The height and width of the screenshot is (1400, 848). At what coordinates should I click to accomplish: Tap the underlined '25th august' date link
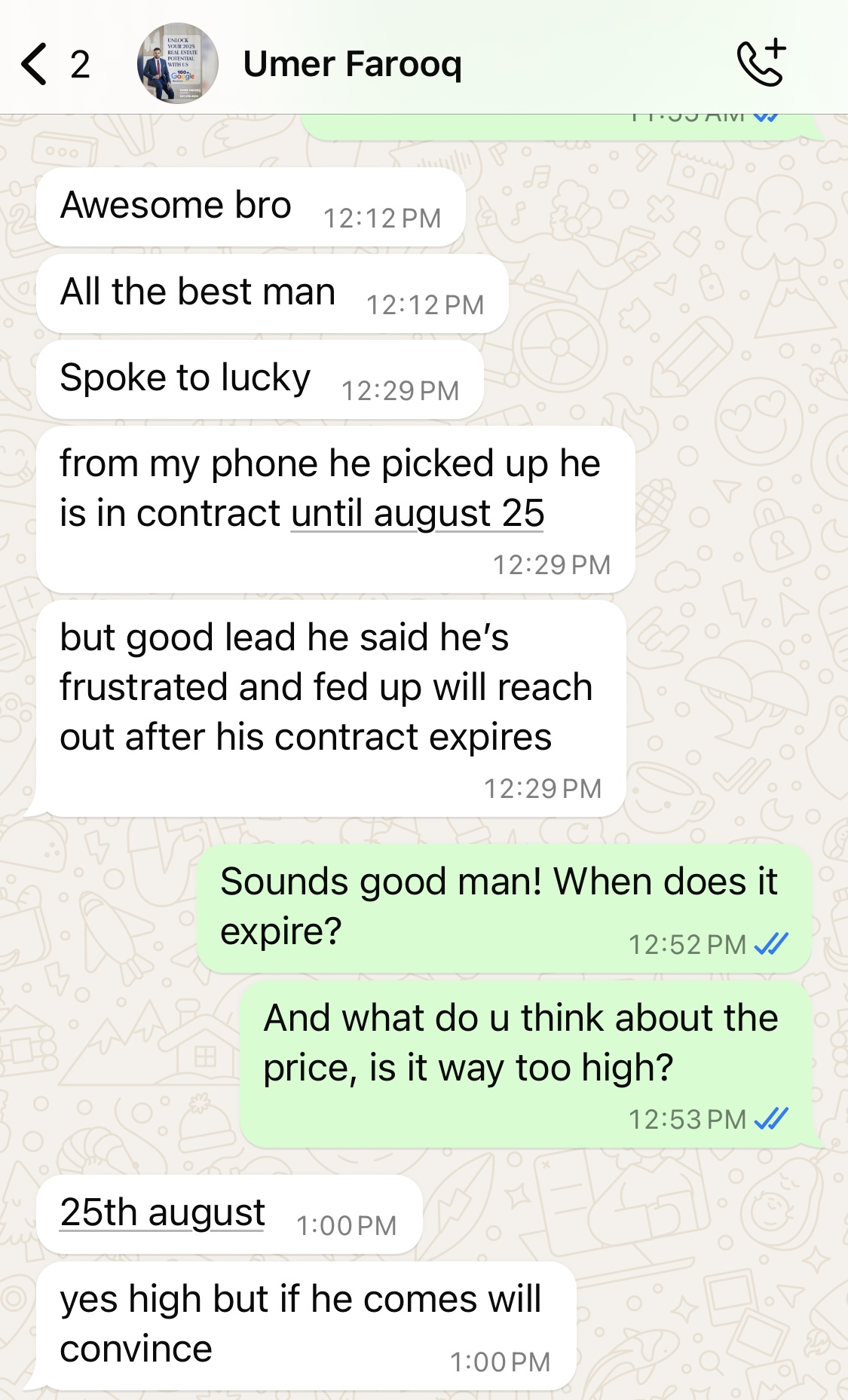coord(162,1213)
